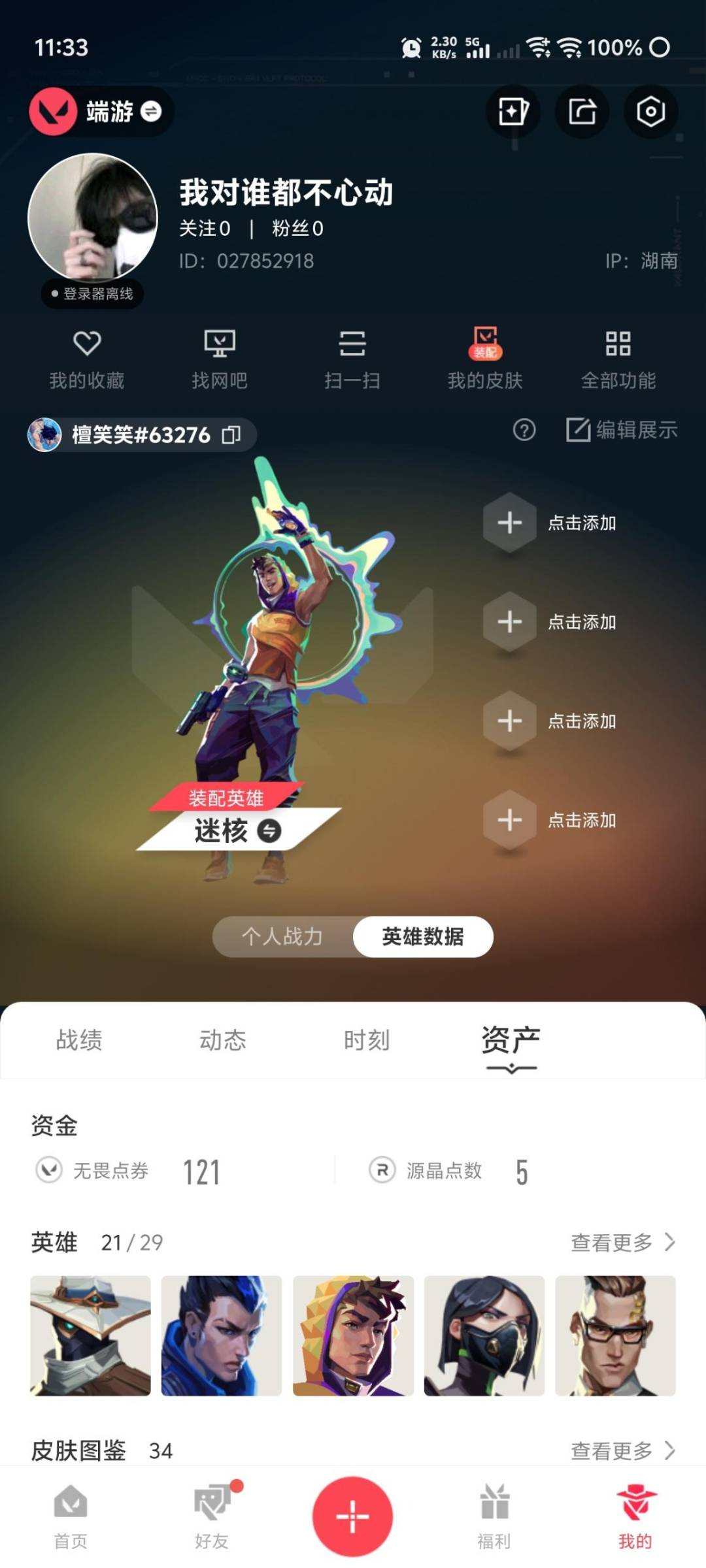Switch to the 战绩 tab
This screenshot has width=706, height=1568.
(78, 1040)
